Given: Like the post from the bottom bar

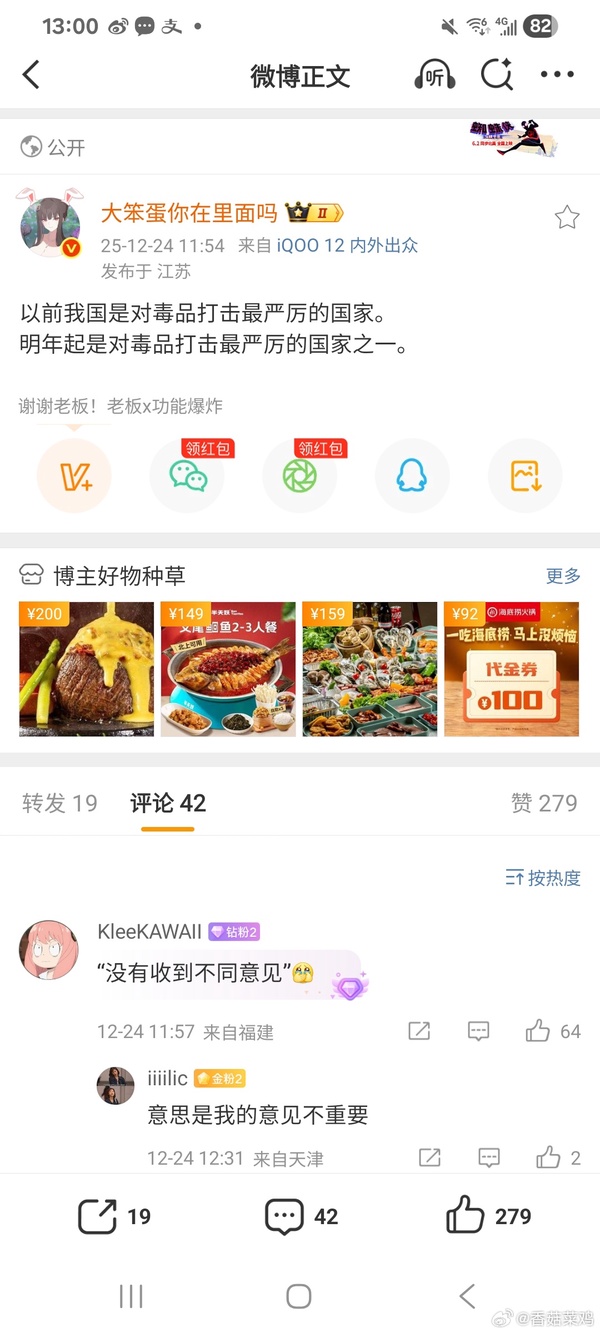Looking at the screenshot, I should point(466,1216).
